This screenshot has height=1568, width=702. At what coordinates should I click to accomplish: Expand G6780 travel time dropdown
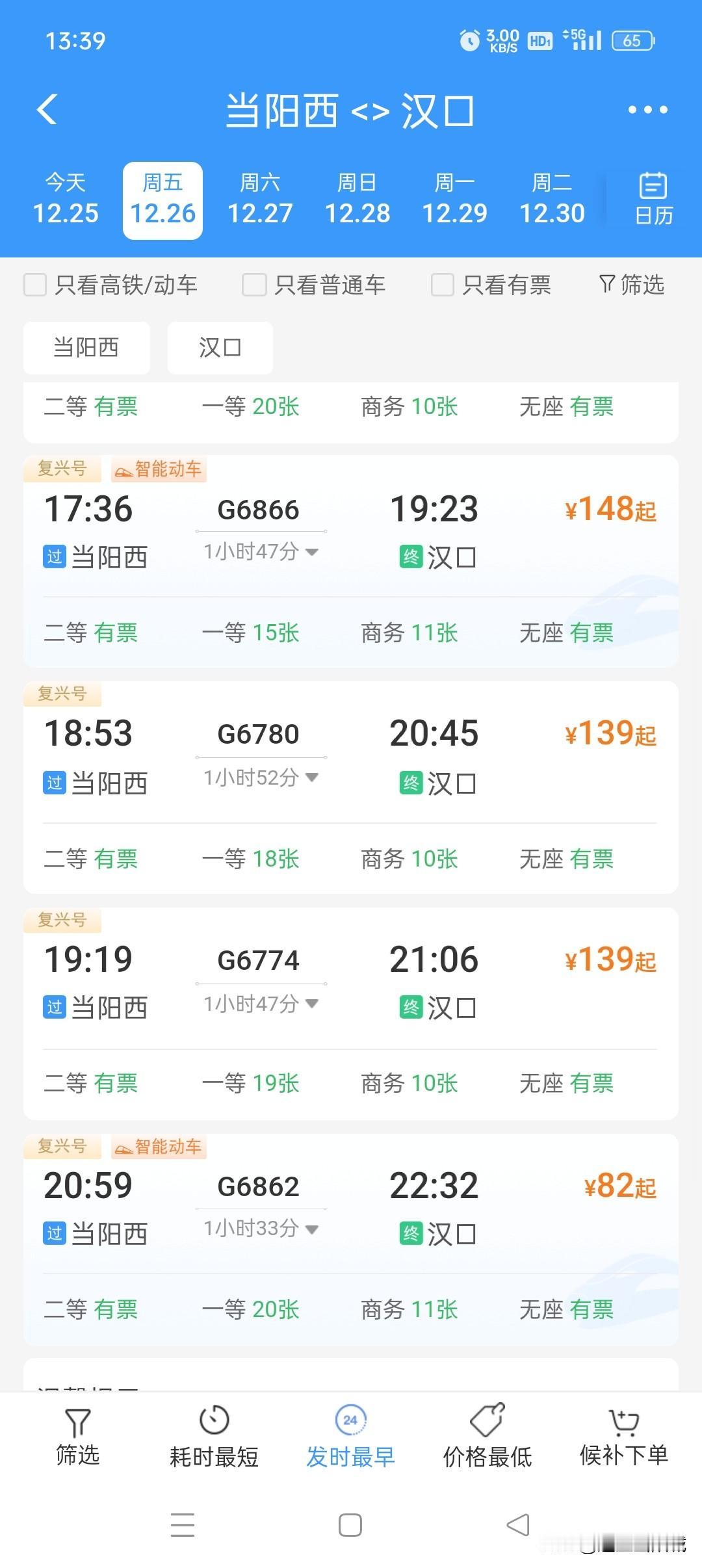[x=311, y=776]
